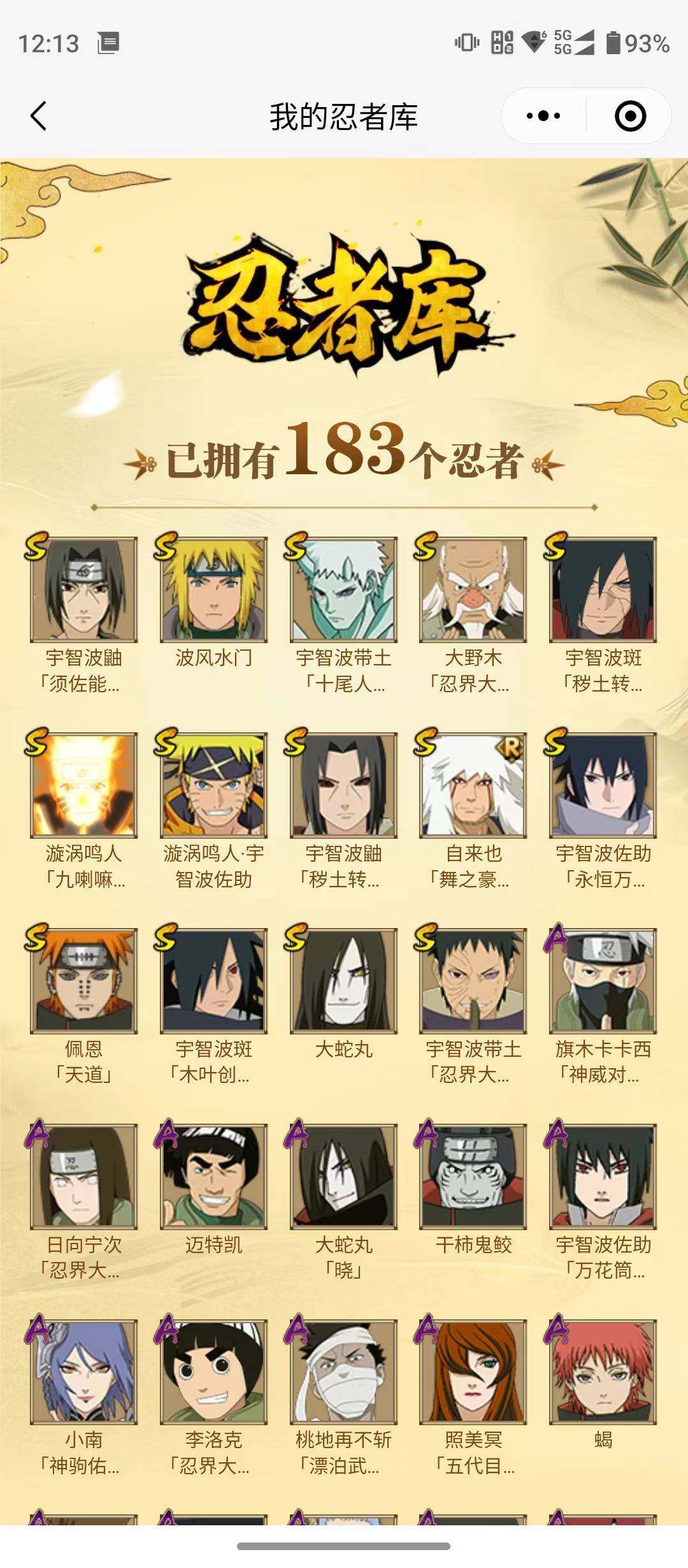Viewport: 688px width, 1568px height.
Task: Open 迈特凯 ninja tile
Action: click(x=213, y=1177)
